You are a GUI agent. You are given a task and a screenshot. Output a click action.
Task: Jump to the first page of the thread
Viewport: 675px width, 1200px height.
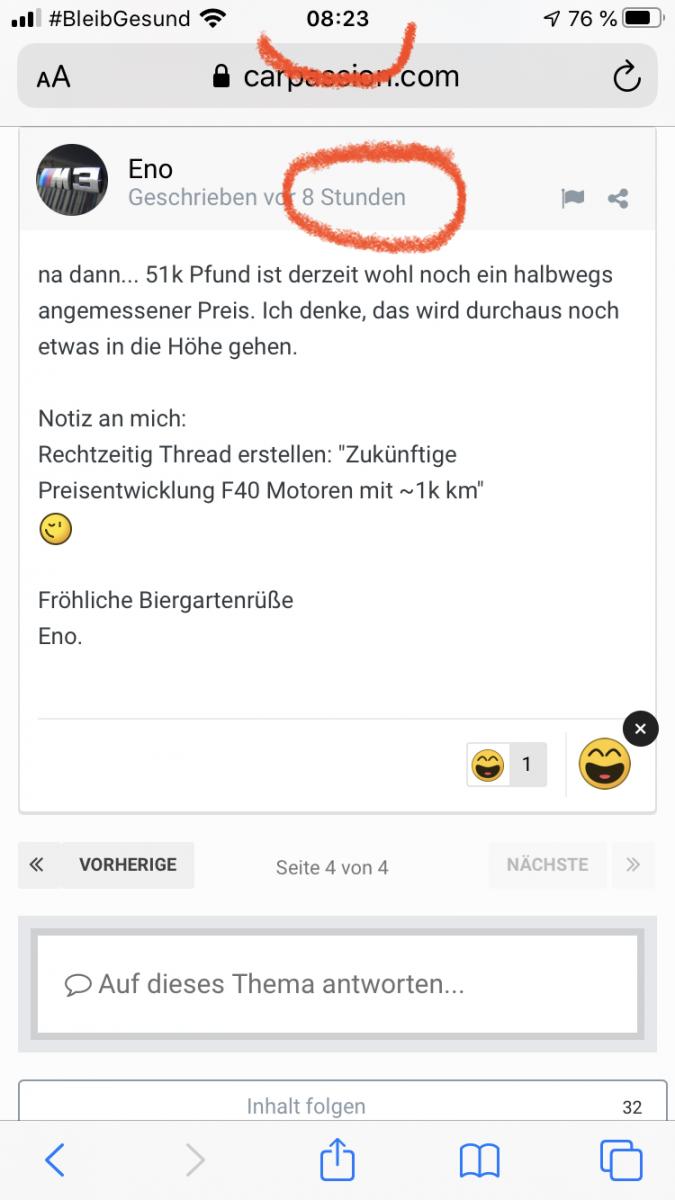(37, 865)
